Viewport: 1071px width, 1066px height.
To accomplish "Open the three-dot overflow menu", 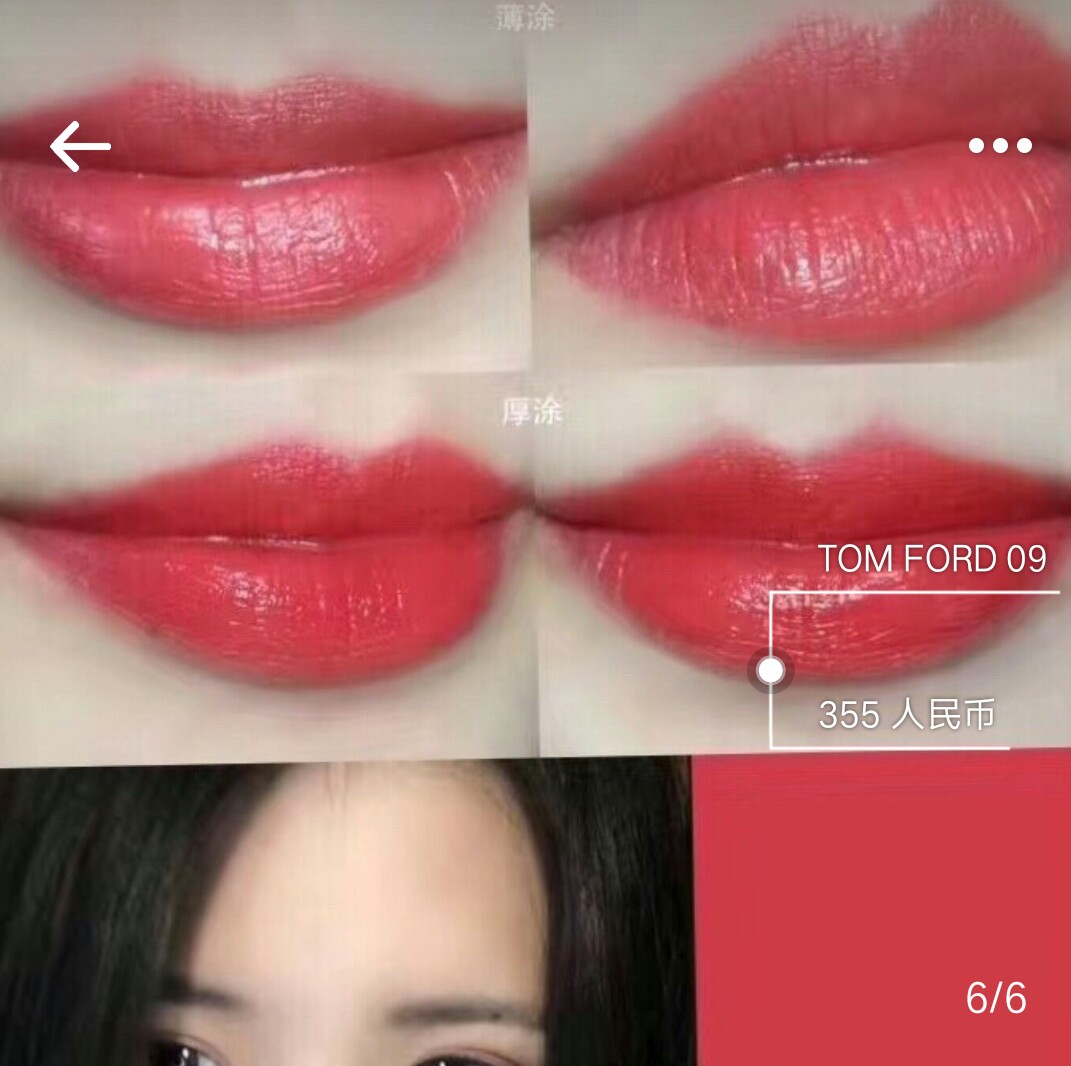I will point(1000,146).
